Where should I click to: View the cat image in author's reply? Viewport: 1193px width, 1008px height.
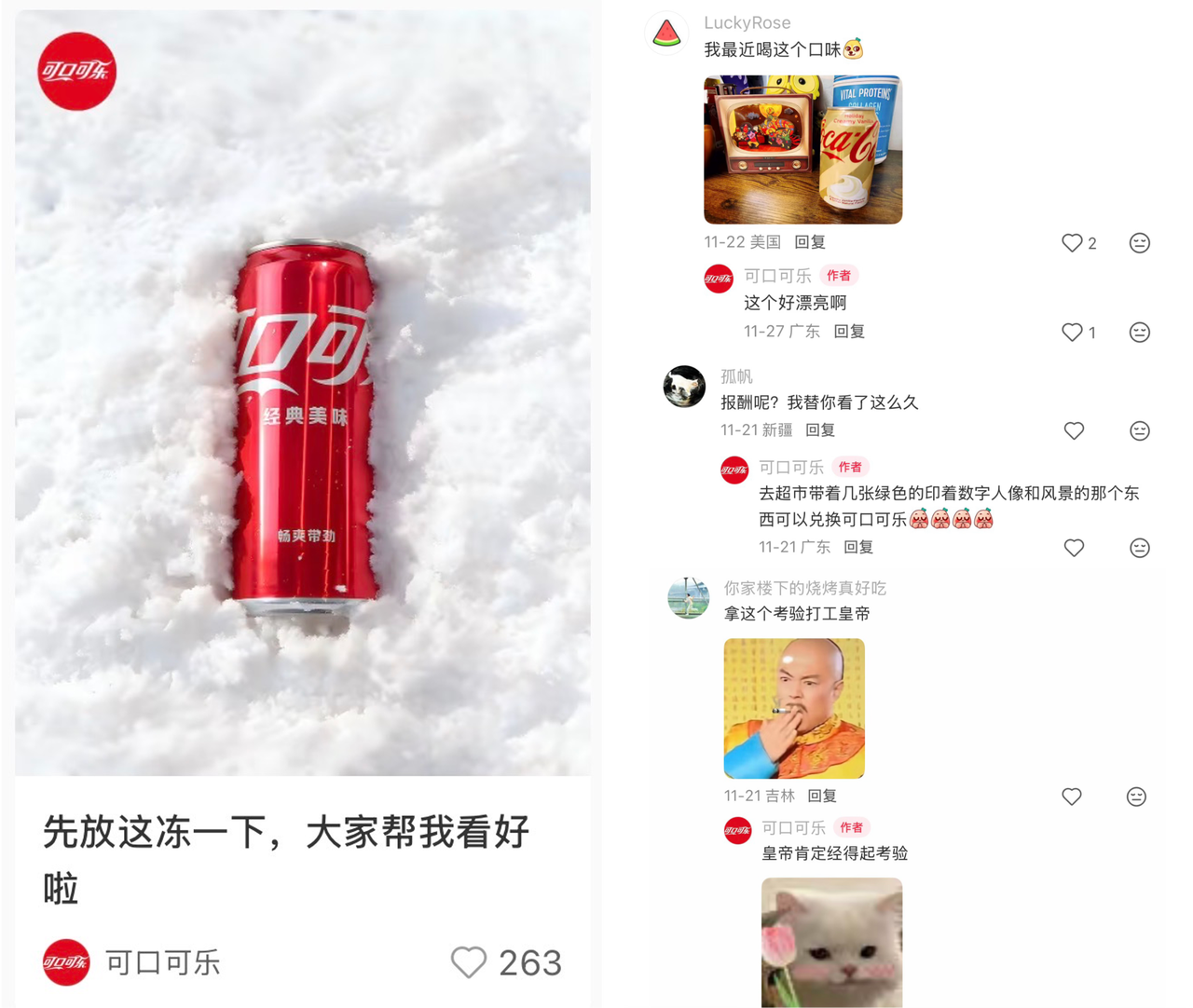point(831,941)
